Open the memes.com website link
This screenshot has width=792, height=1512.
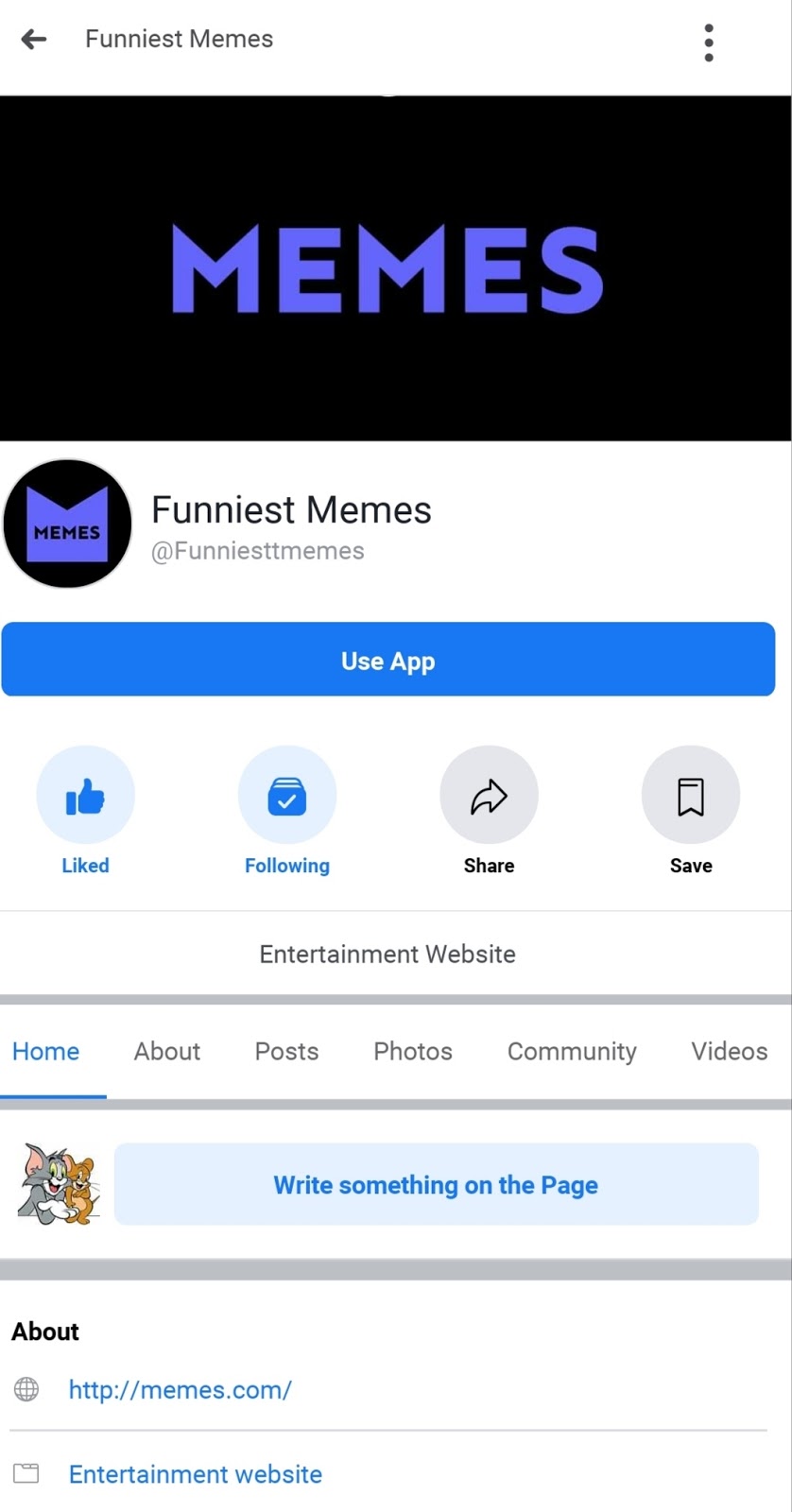tap(181, 1390)
